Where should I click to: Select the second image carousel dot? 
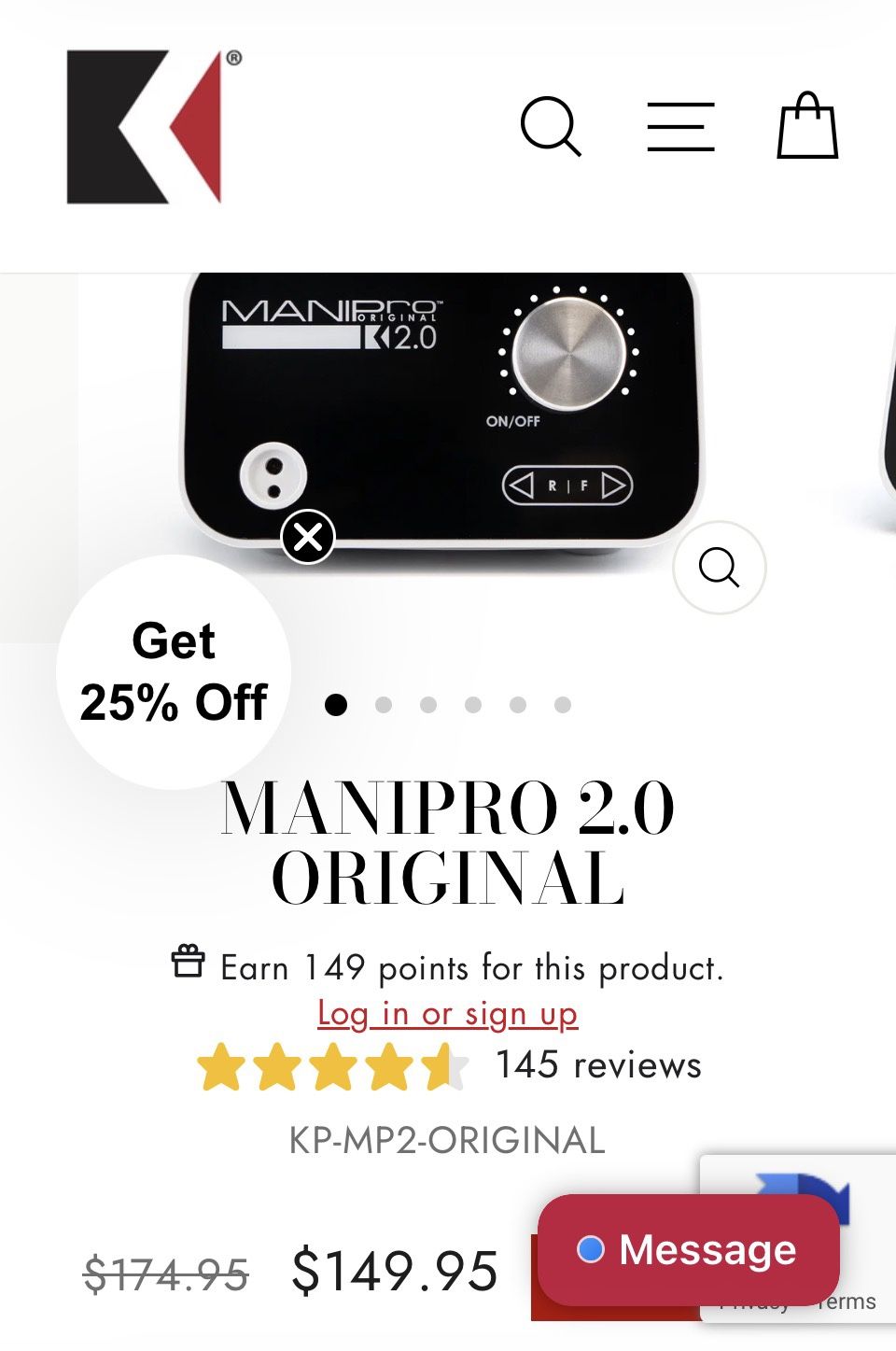click(x=383, y=705)
